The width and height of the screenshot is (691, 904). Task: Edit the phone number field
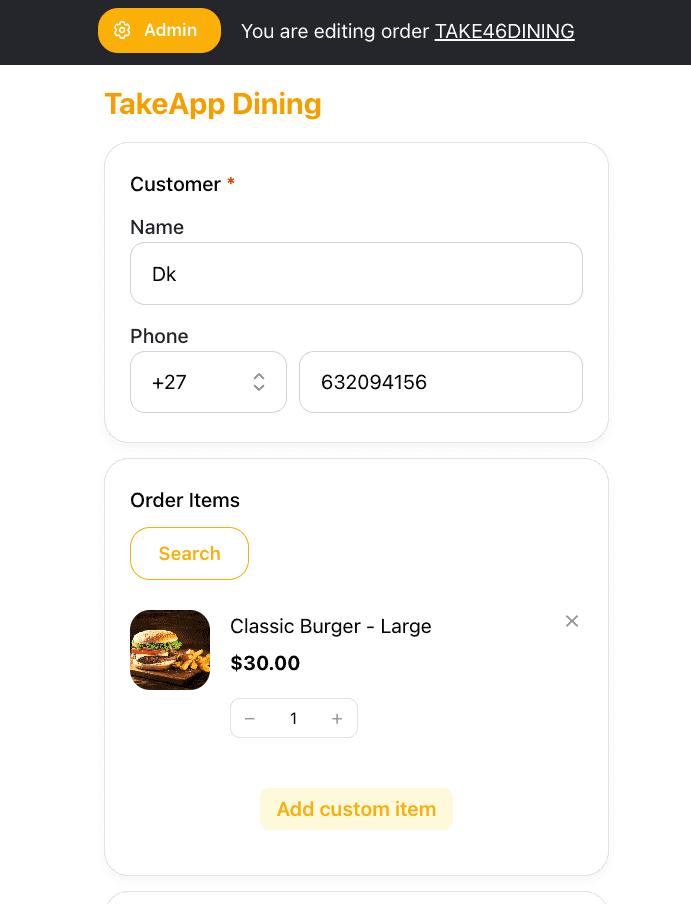pyautogui.click(x=440, y=382)
